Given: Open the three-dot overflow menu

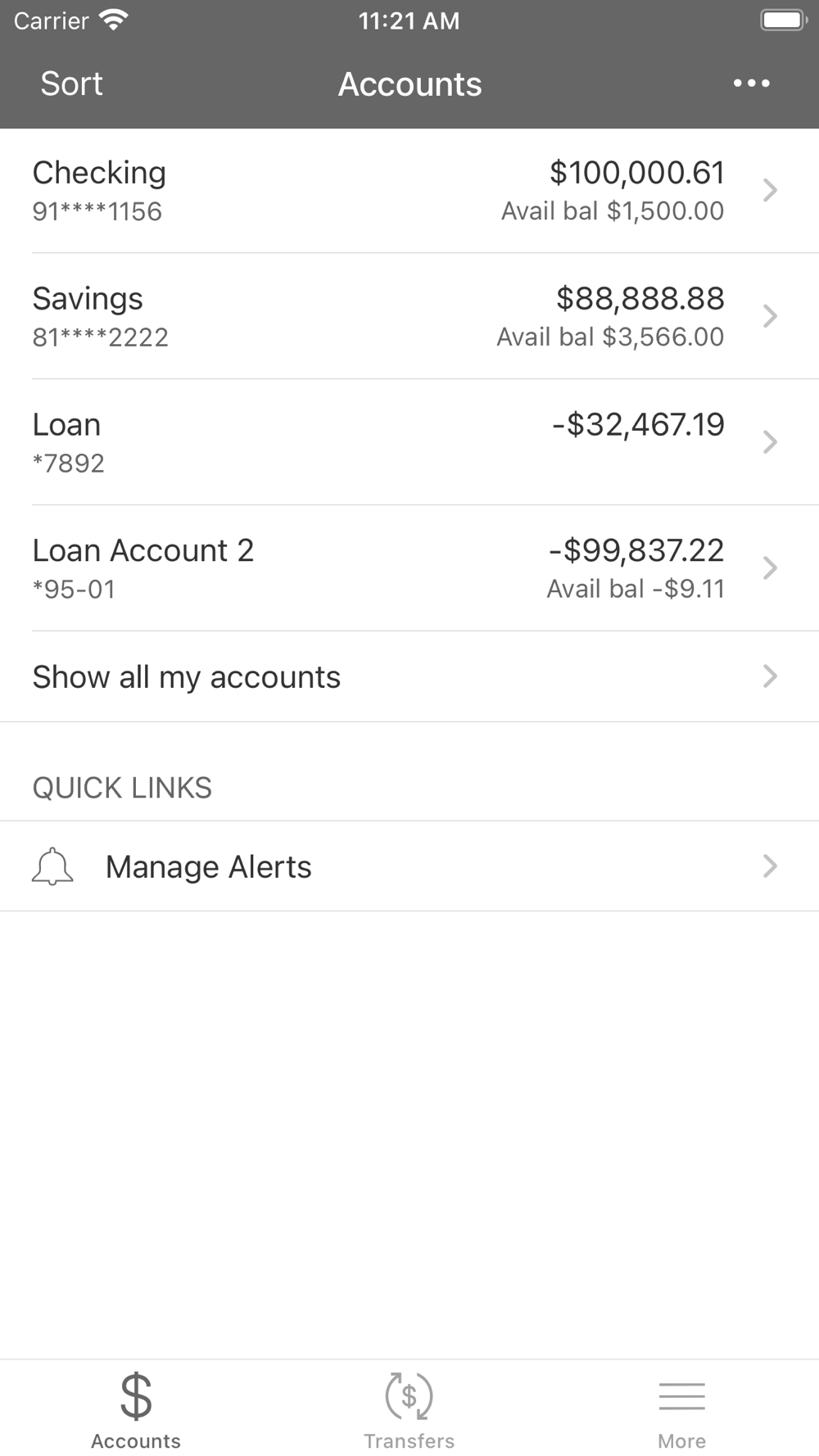Looking at the screenshot, I should pyautogui.click(x=751, y=84).
